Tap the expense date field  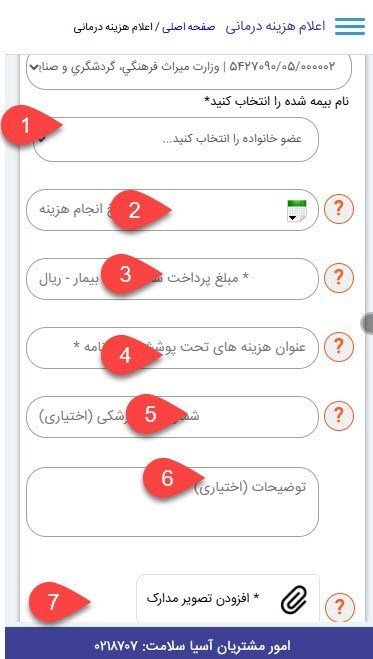point(172,210)
